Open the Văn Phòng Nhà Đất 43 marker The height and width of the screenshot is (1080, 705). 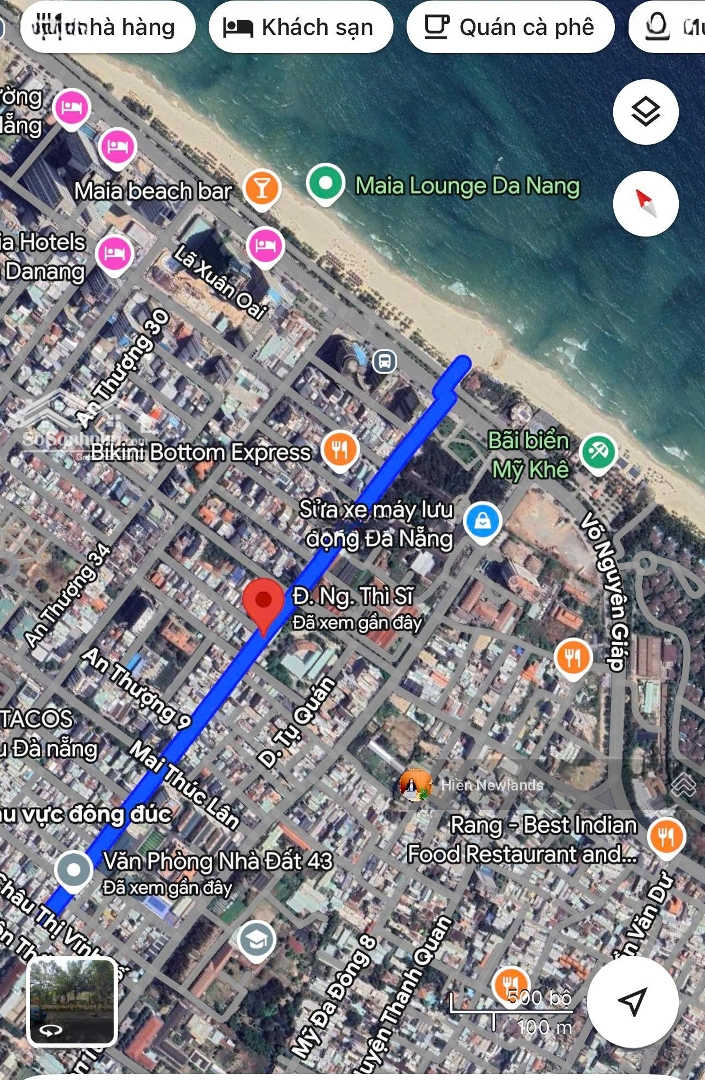point(74,870)
